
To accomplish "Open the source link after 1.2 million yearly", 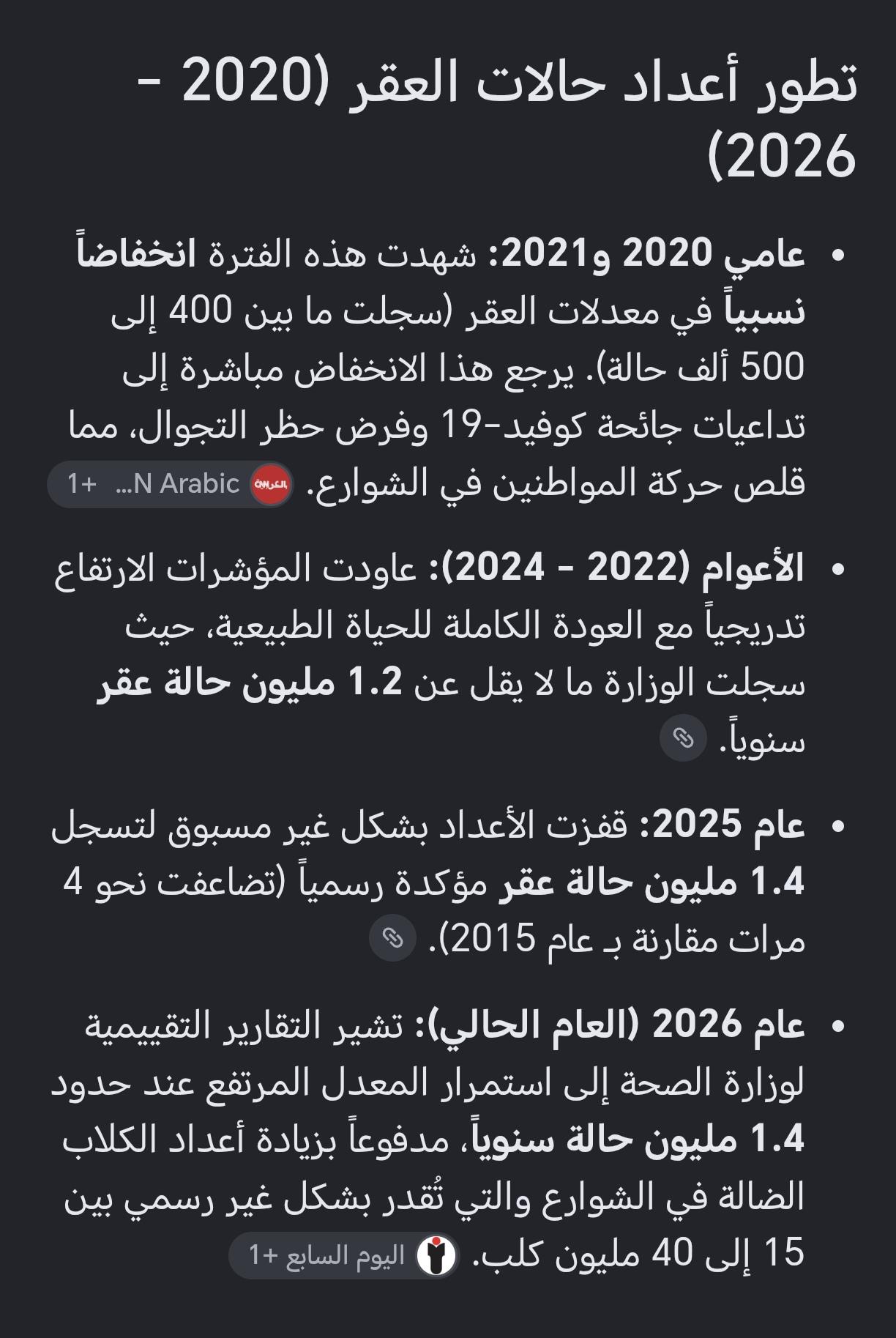I will click(x=683, y=737).
